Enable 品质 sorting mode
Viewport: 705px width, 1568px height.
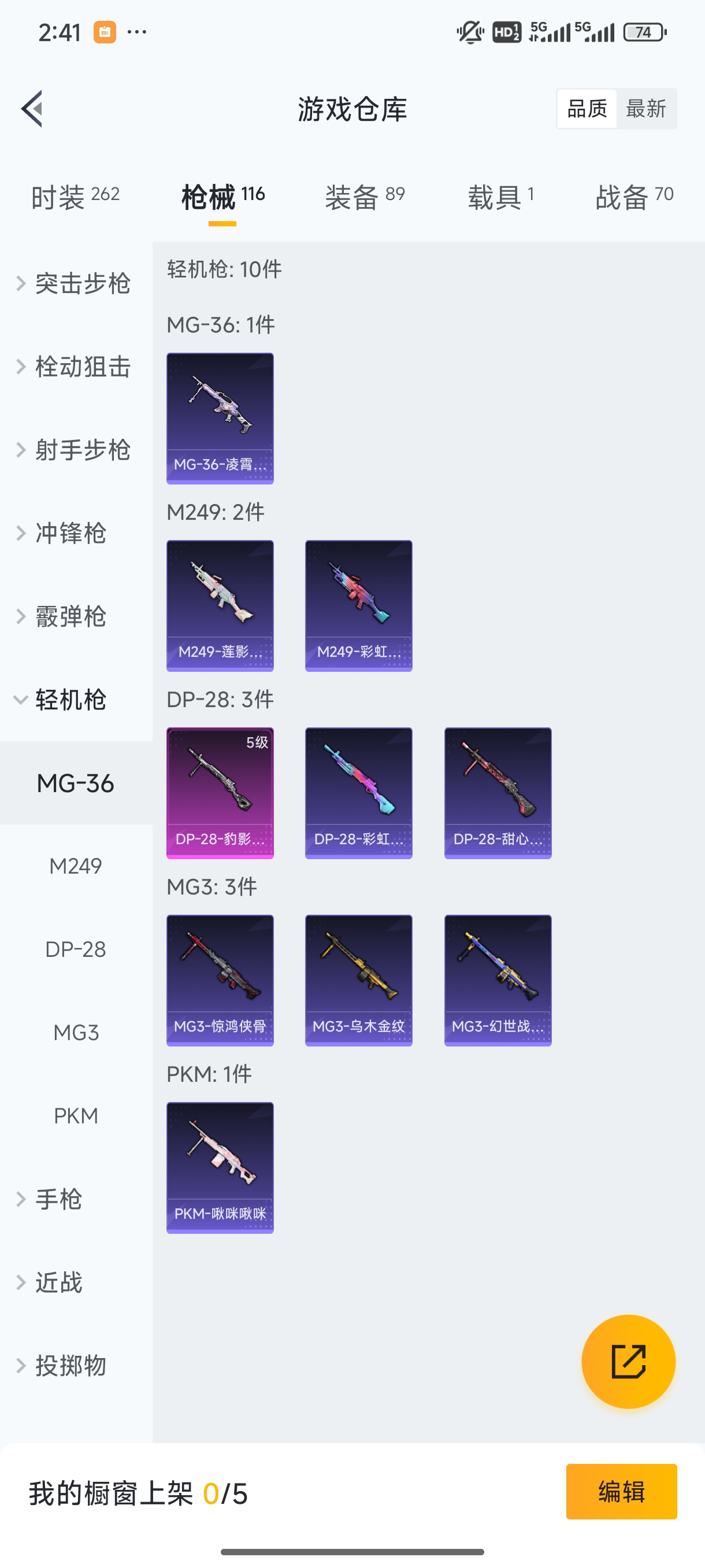click(586, 108)
